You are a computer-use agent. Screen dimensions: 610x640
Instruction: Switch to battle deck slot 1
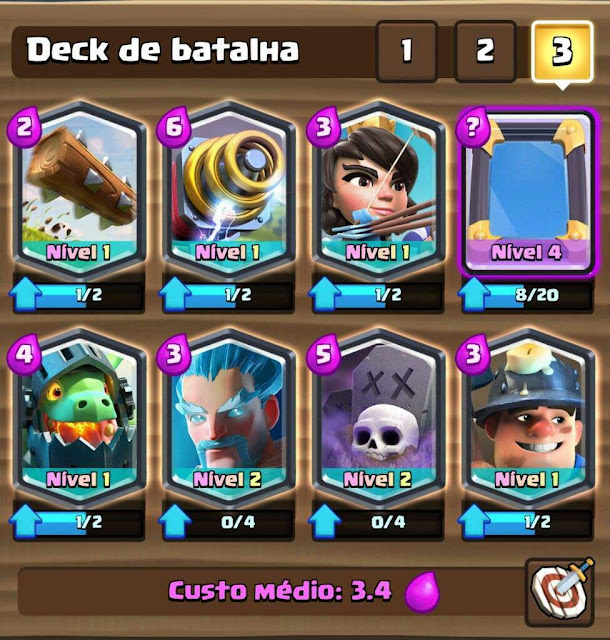406,51
